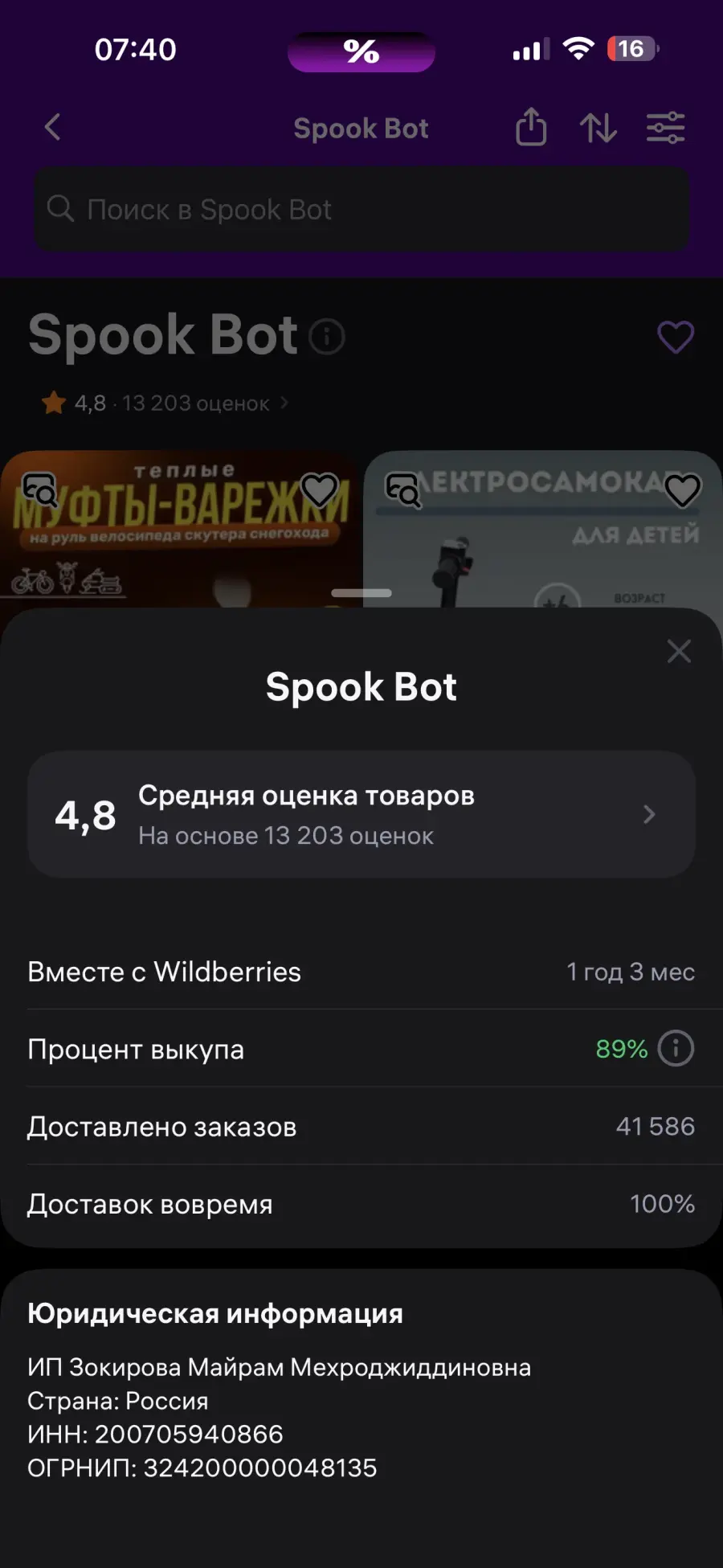Screen dimensions: 723x1568
Task: Open average product rating details
Action: tap(361, 814)
